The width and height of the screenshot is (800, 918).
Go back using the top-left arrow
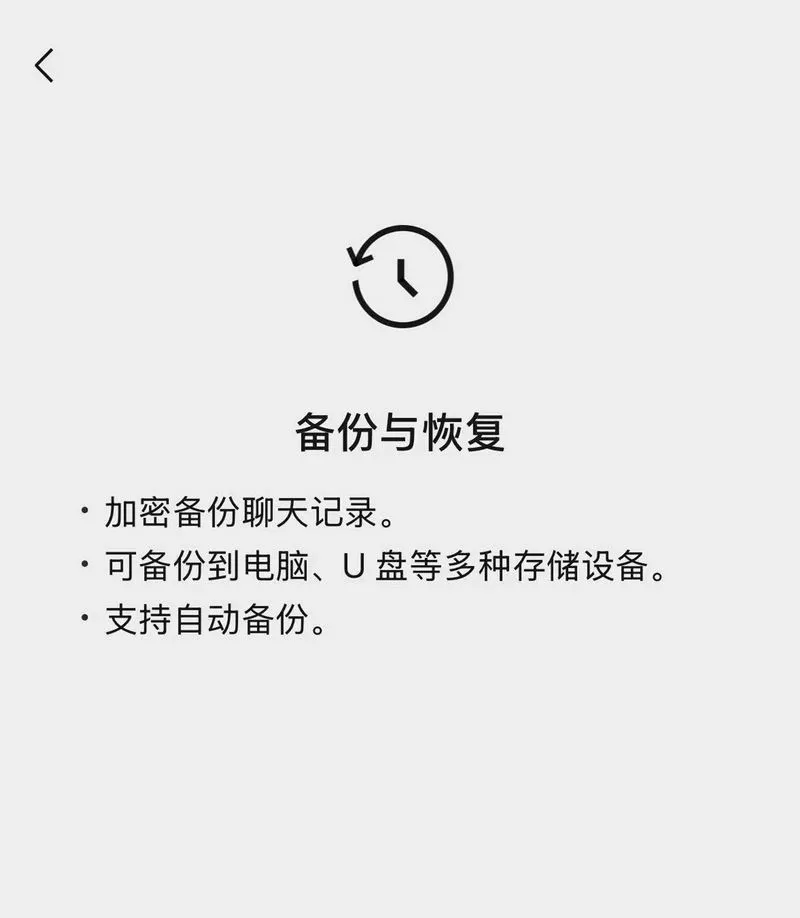click(44, 66)
